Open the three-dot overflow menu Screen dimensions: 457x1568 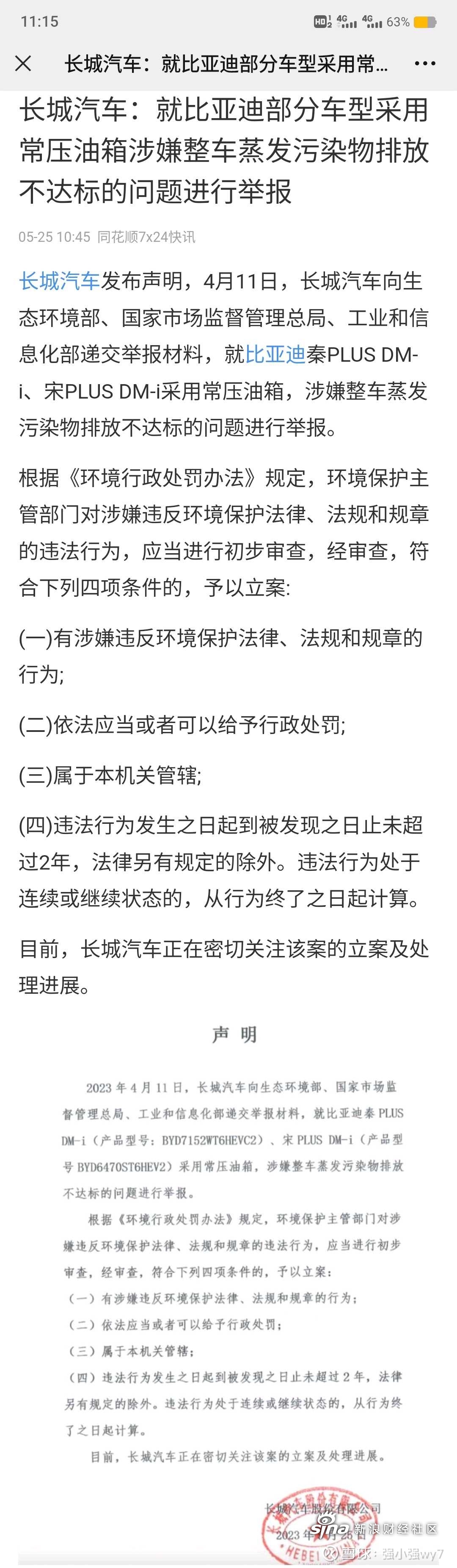(x=425, y=63)
